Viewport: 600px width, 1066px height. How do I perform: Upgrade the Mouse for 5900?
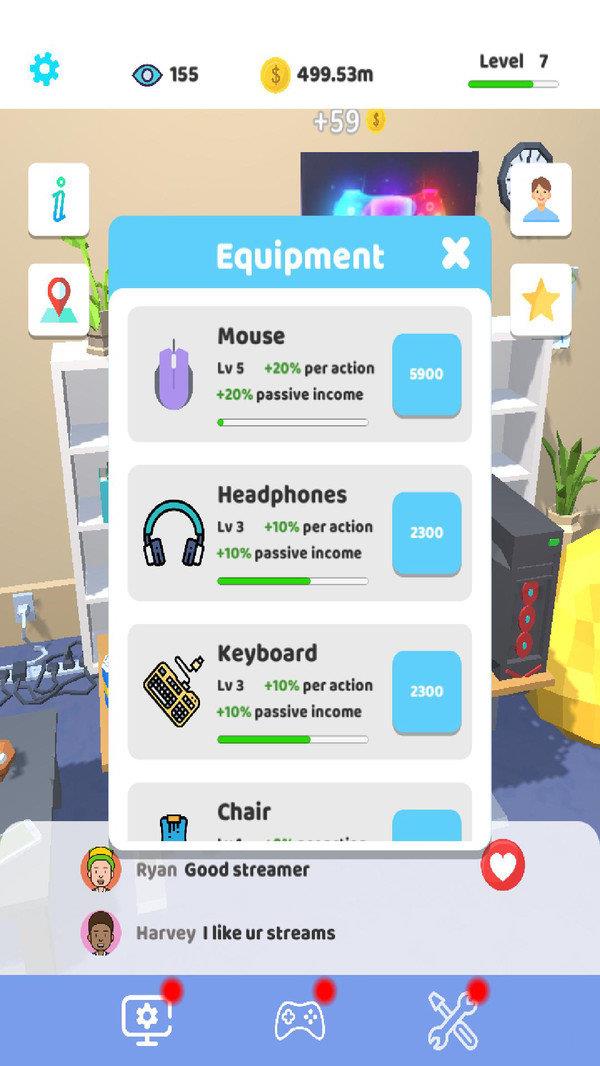(426, 374)
